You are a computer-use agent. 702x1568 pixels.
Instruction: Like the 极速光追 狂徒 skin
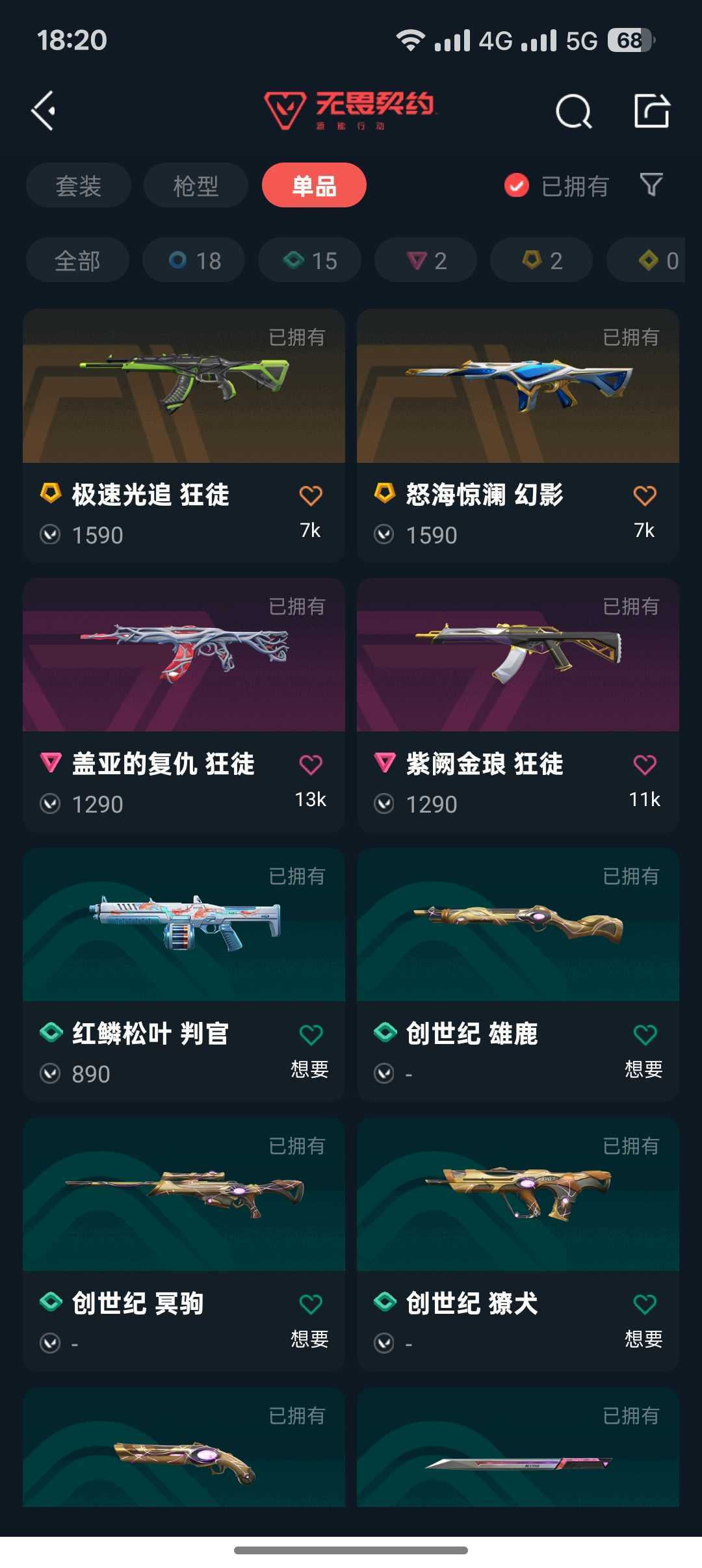click(311, 496)
